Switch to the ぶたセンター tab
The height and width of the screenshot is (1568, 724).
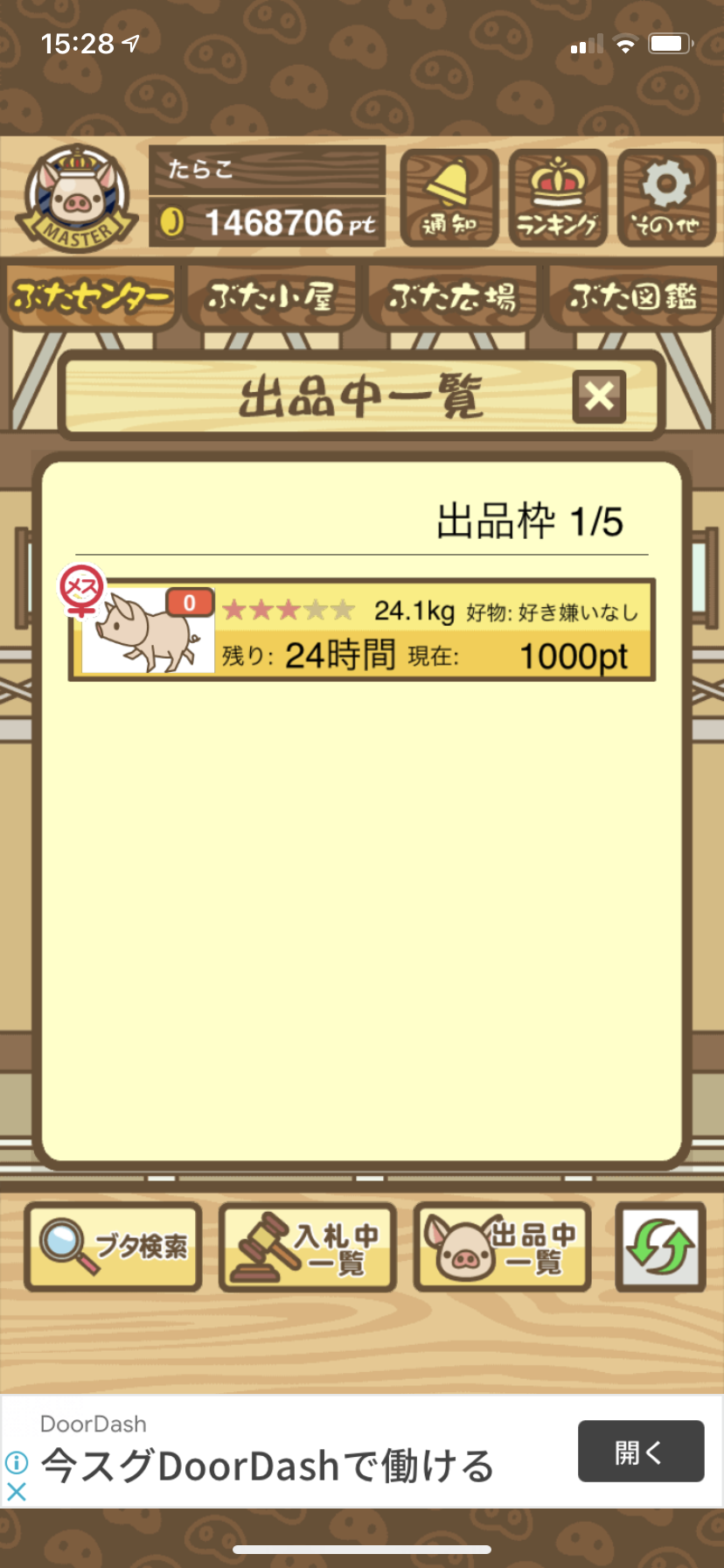90,297
